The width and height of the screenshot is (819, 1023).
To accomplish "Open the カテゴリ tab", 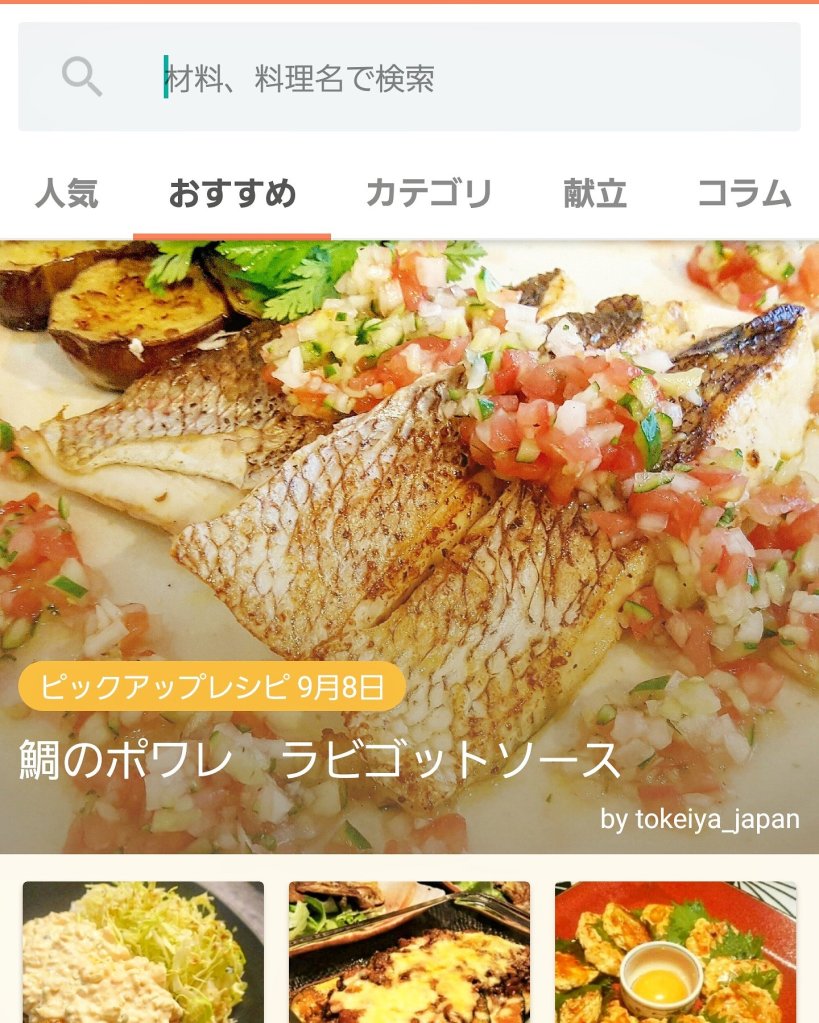I will pyautogui.click(x=428, y=193).
